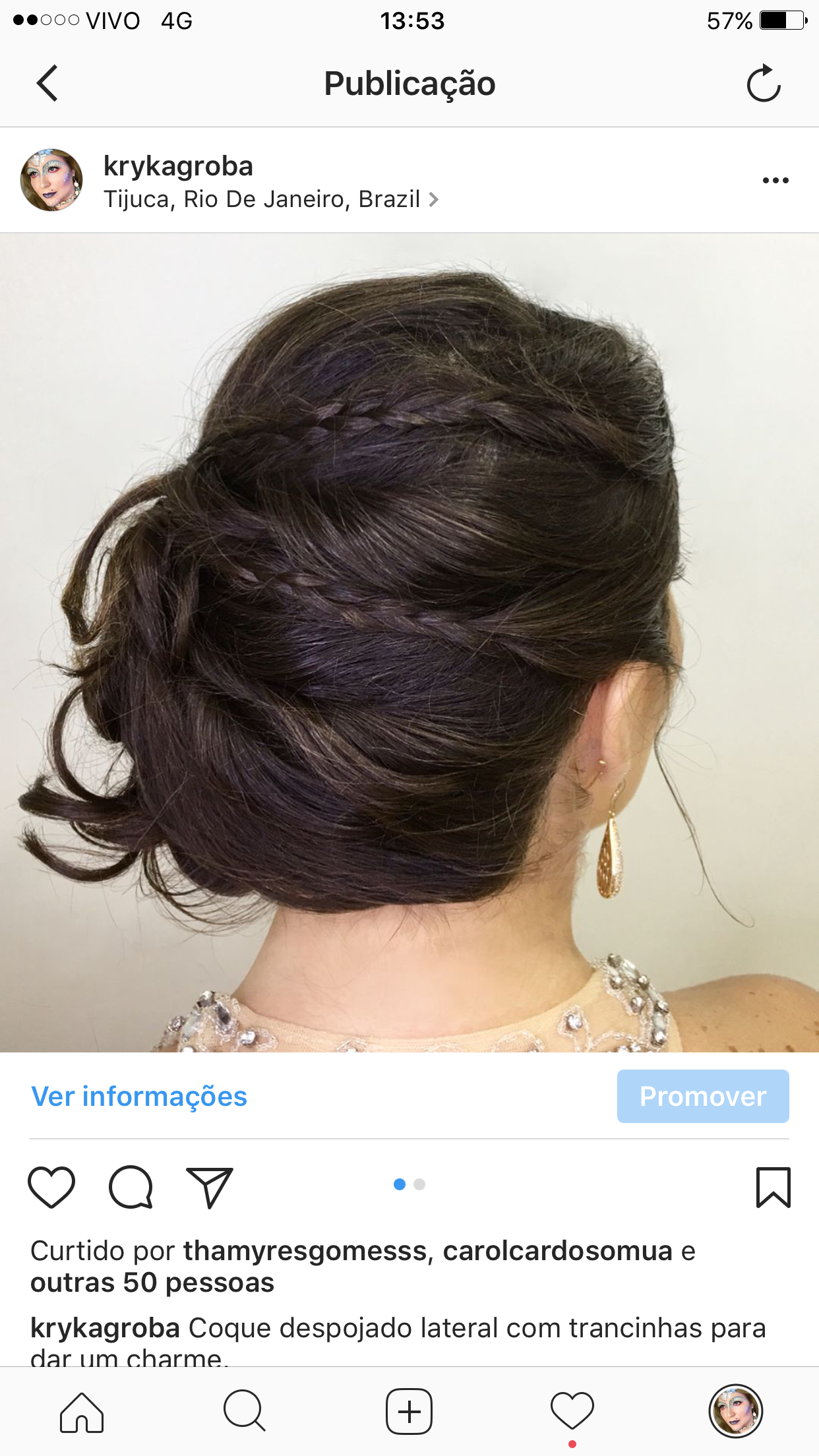Open krykagroba's profile picture
The image size is (819, 1456).
pyautogui.click(x=51, y=180)
